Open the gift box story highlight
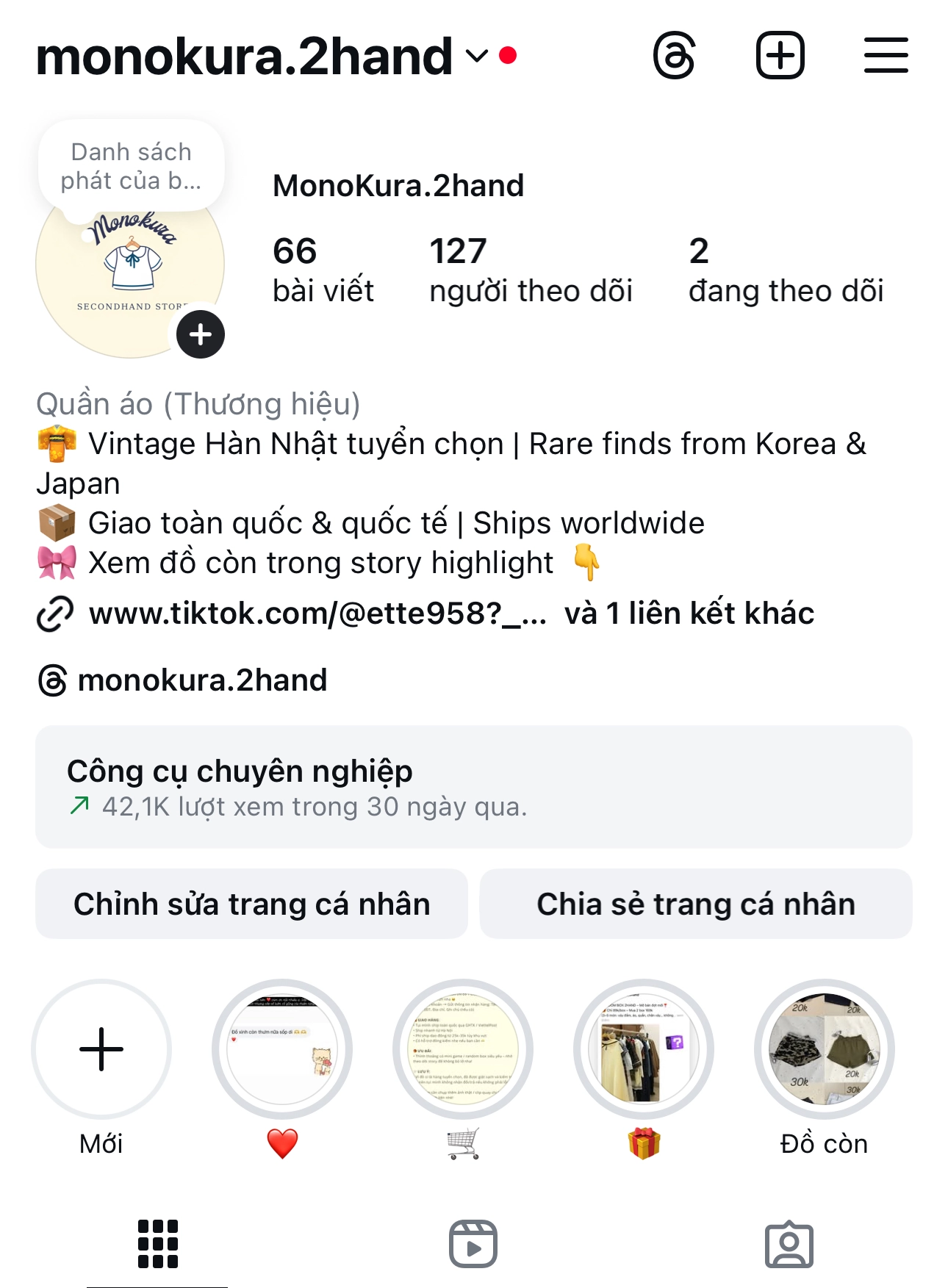 644,1049
